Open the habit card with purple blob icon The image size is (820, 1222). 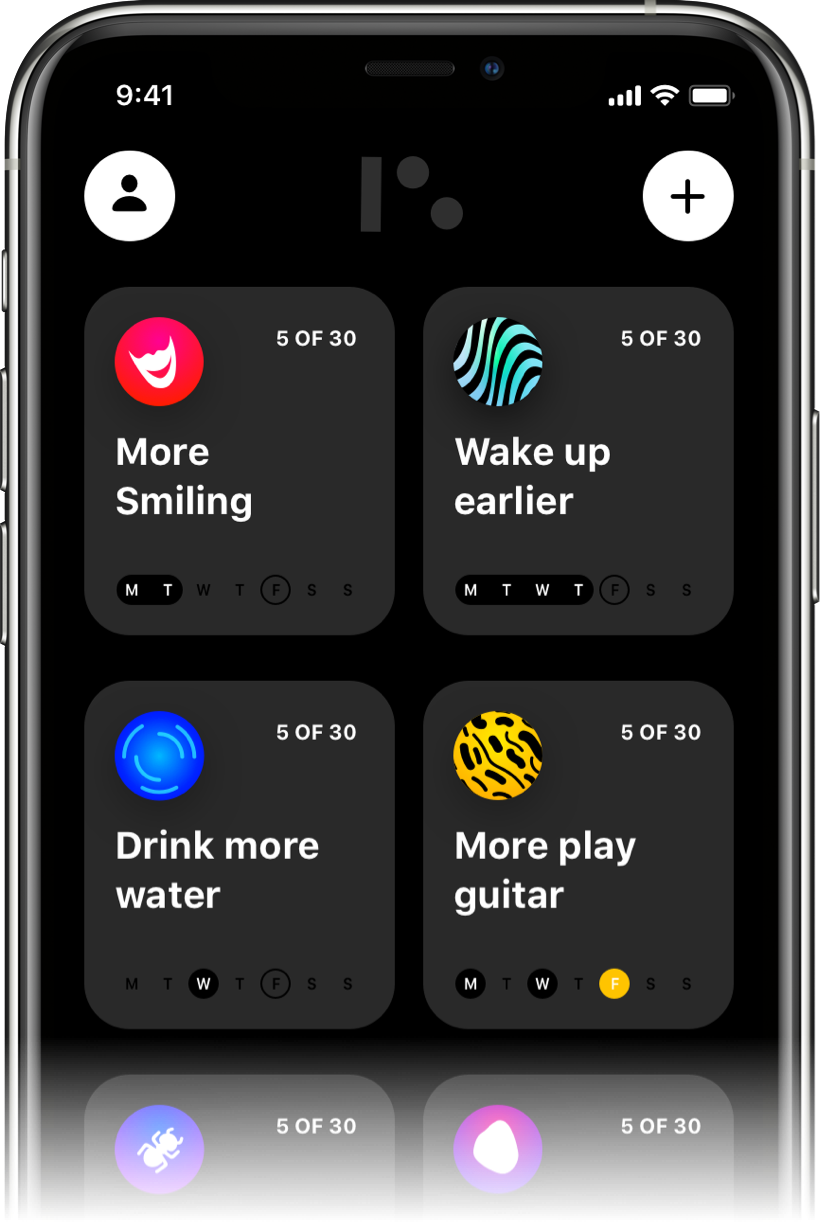pyautogui.click(x=578, y=1150)
